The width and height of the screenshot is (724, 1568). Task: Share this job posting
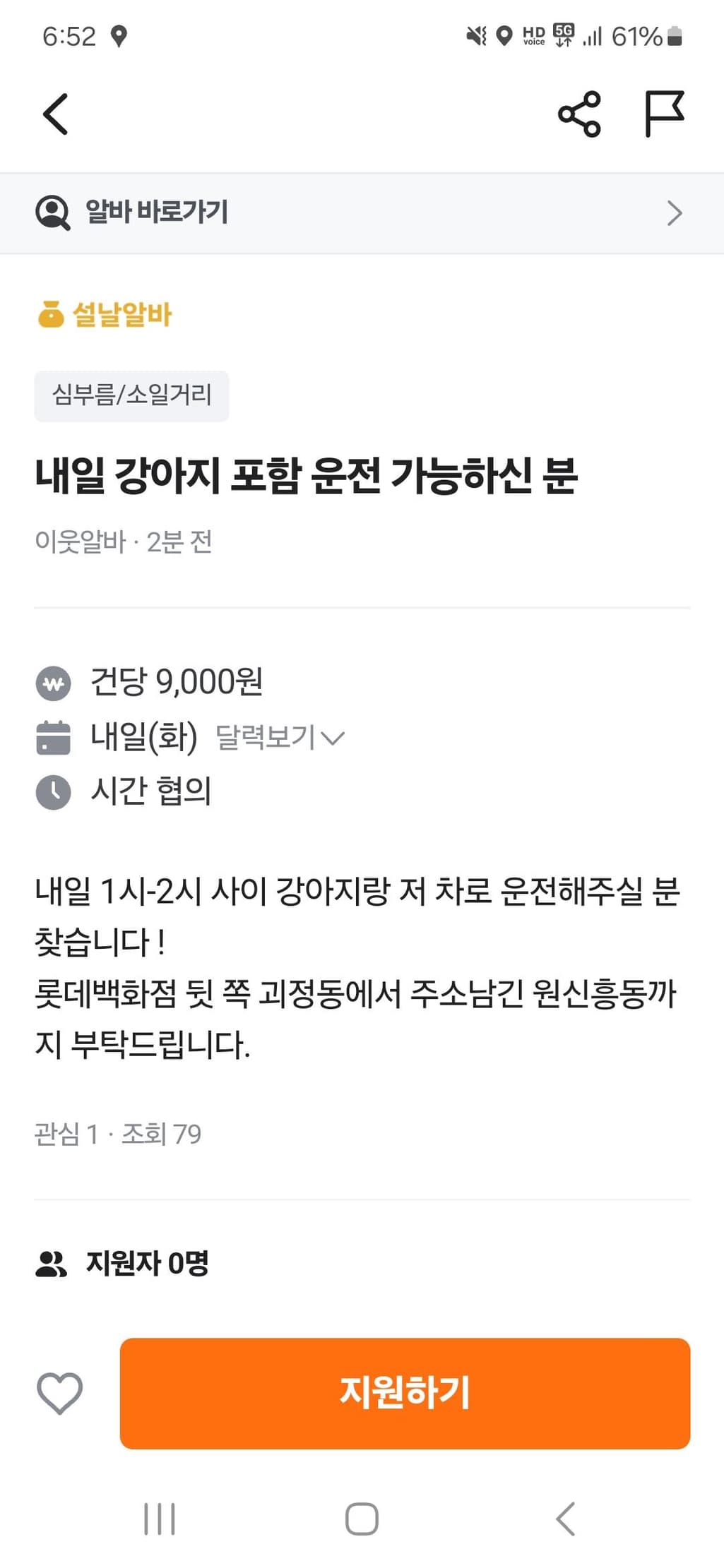(x=579, y=114)
